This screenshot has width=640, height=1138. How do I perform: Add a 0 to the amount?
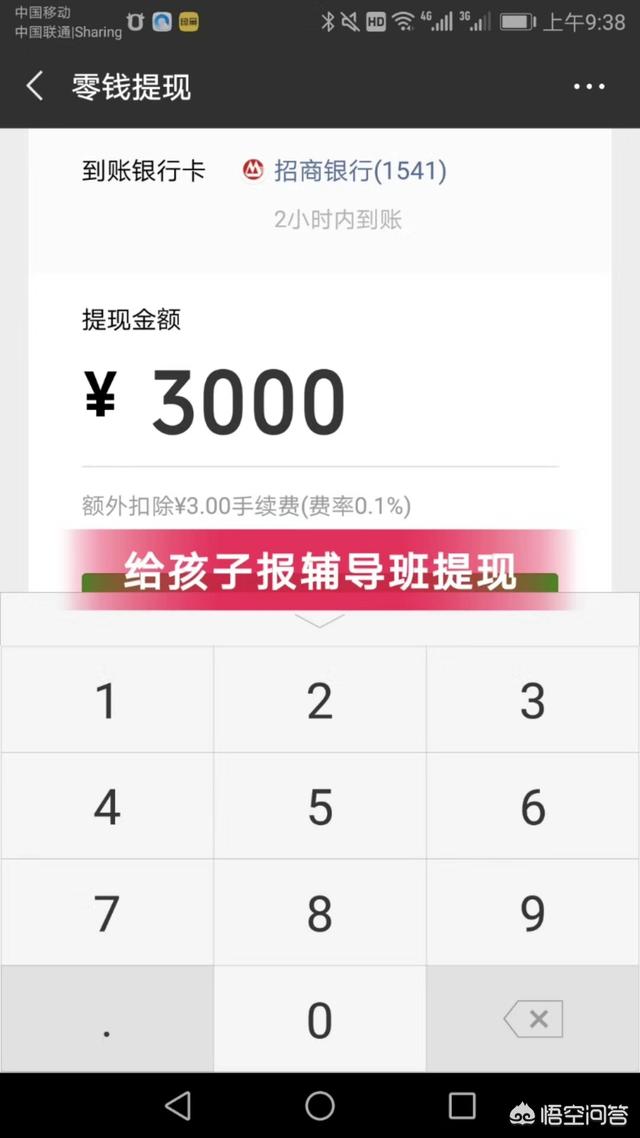(320, 1019)
